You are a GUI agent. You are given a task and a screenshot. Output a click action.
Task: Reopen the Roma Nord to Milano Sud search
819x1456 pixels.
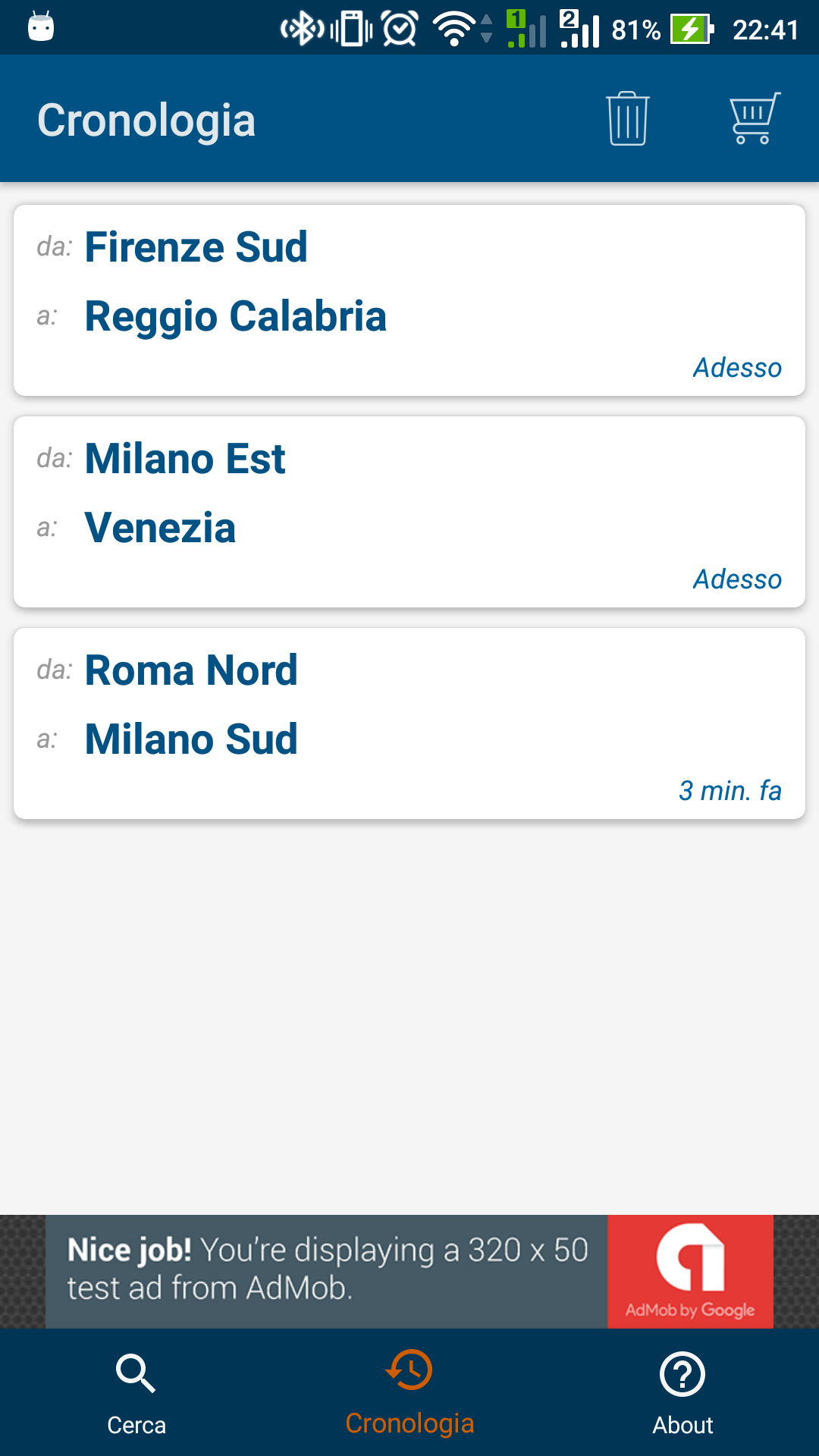click(x=409, y=723)
